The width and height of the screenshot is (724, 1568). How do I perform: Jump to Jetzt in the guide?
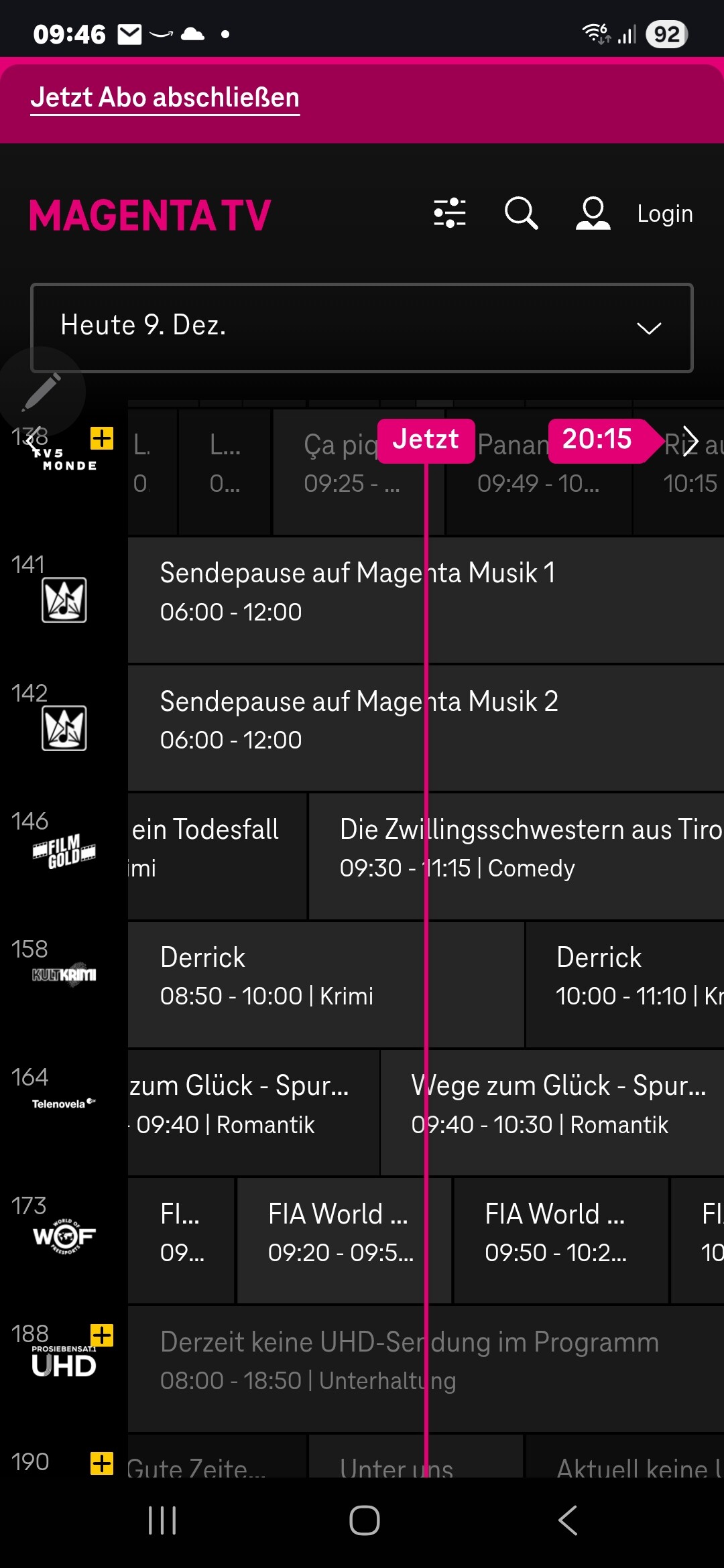point(426,440)
